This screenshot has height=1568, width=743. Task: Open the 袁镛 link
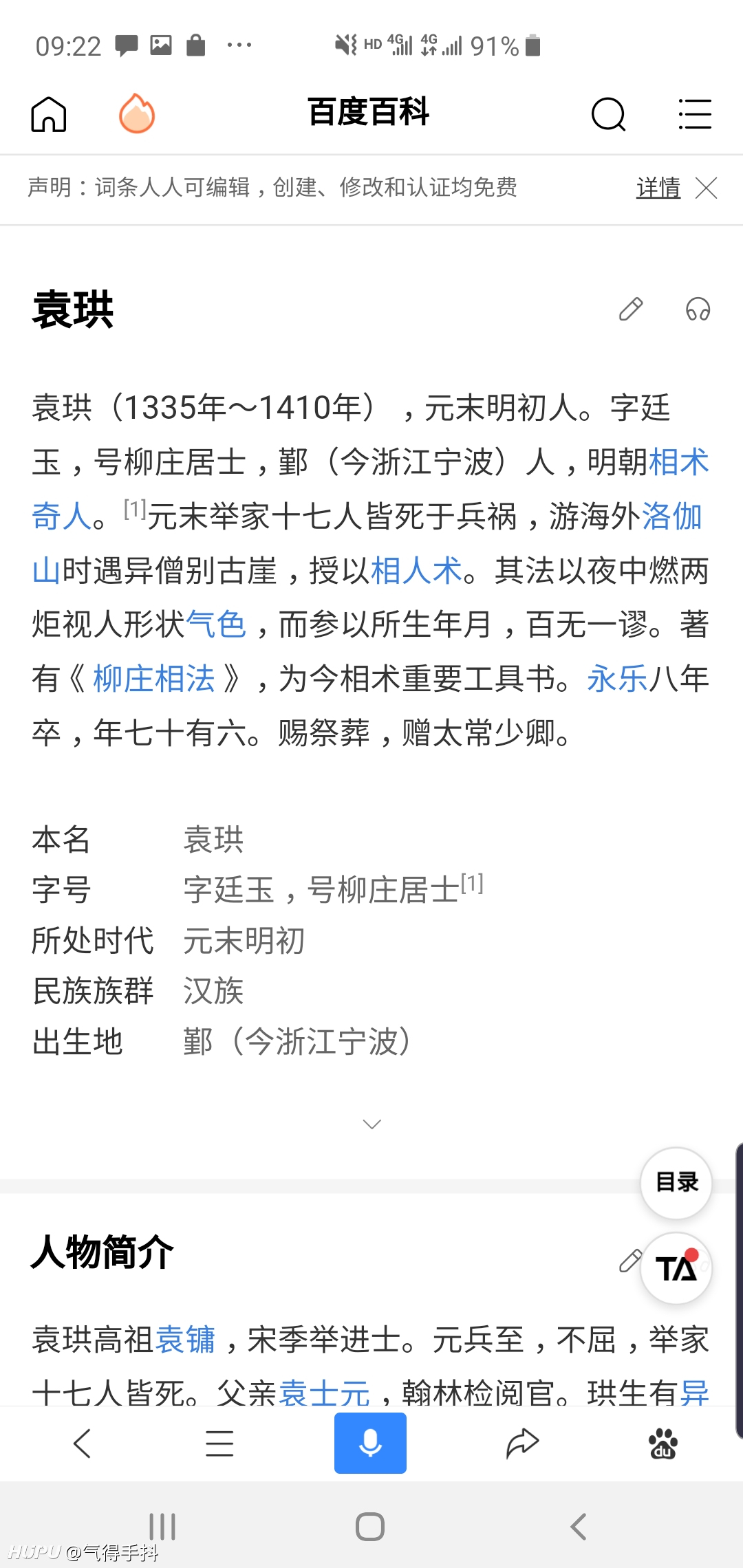(x=186, y=1340)
